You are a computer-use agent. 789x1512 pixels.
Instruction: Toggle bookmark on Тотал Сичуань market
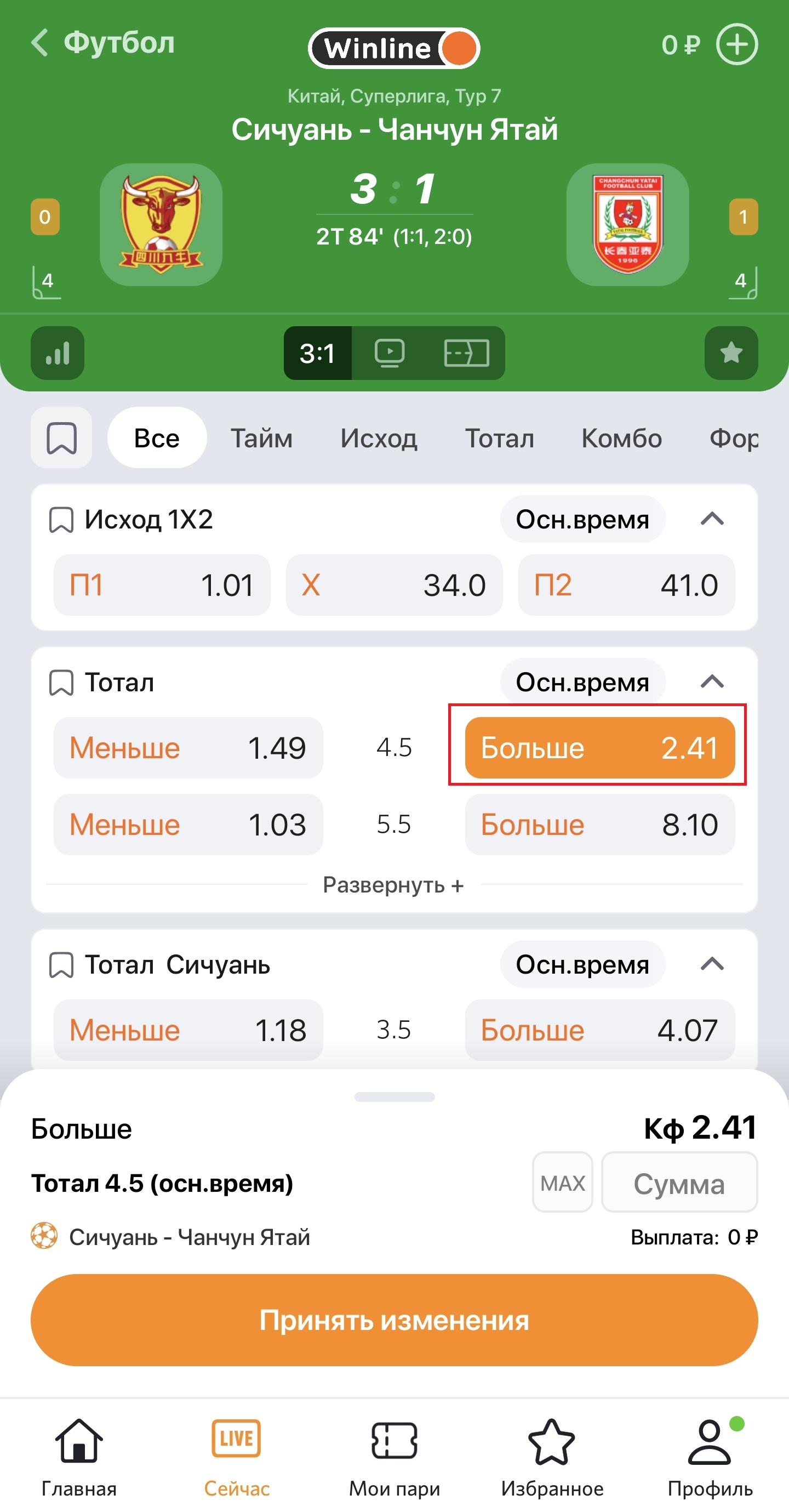point(62,965)
